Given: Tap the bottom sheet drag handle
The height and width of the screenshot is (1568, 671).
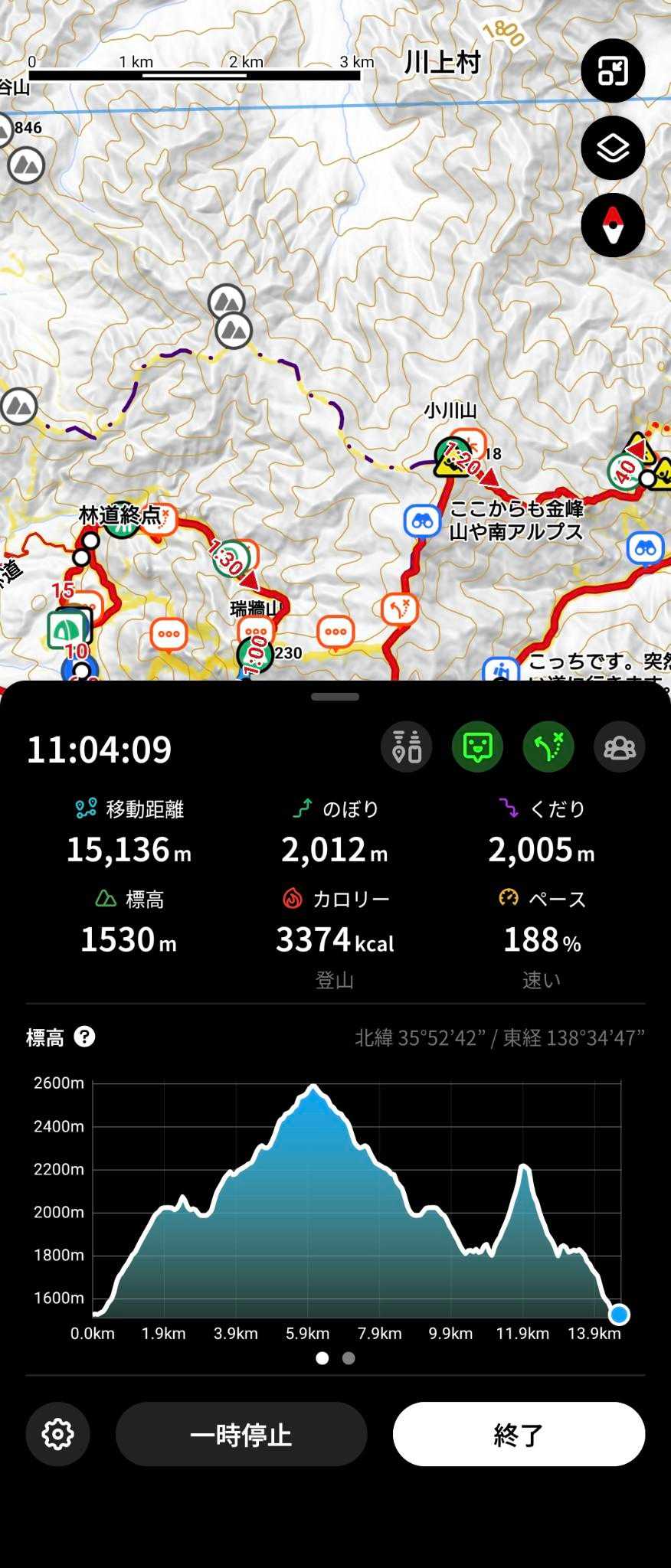Looking at the screenshot, I should tap(335, 697).
